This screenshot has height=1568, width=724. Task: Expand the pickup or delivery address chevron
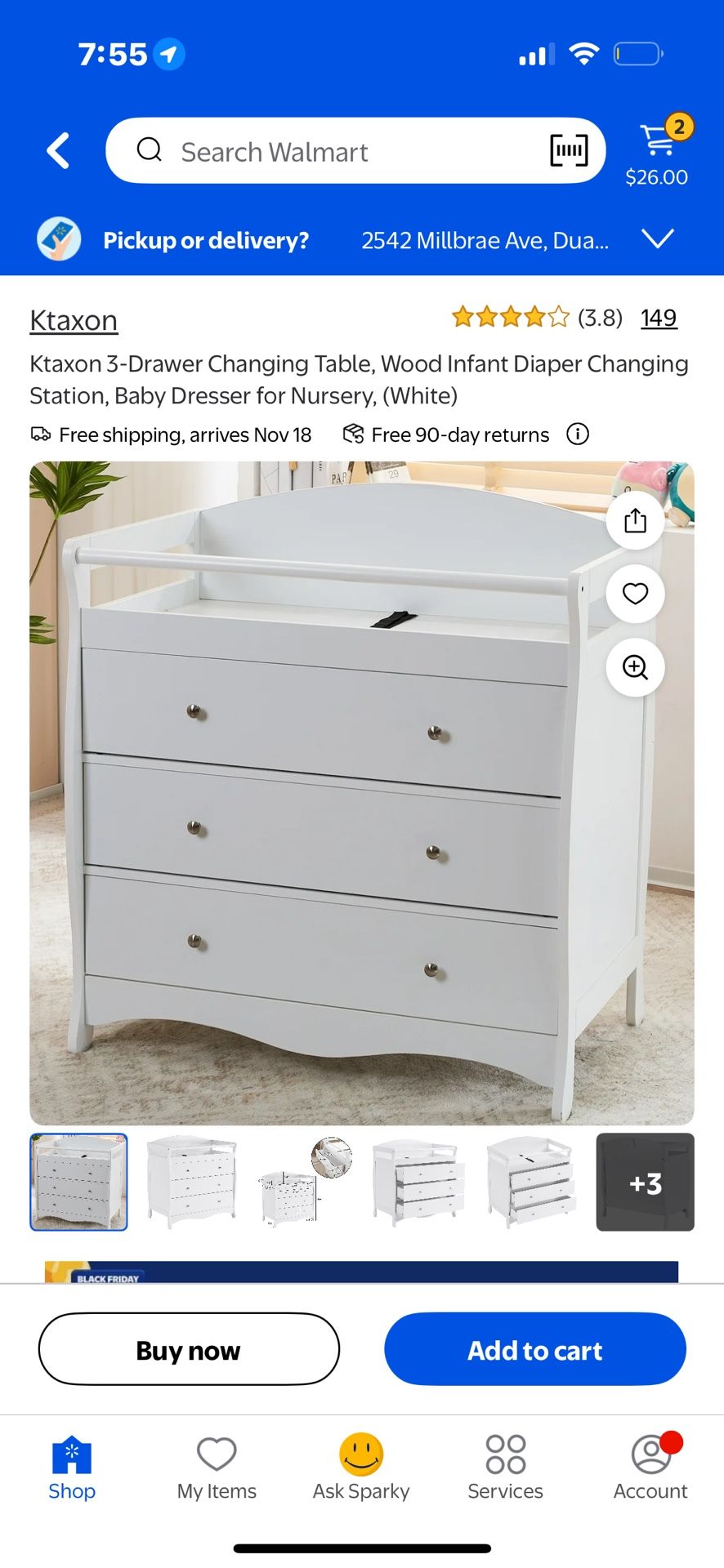click(659, 238)
